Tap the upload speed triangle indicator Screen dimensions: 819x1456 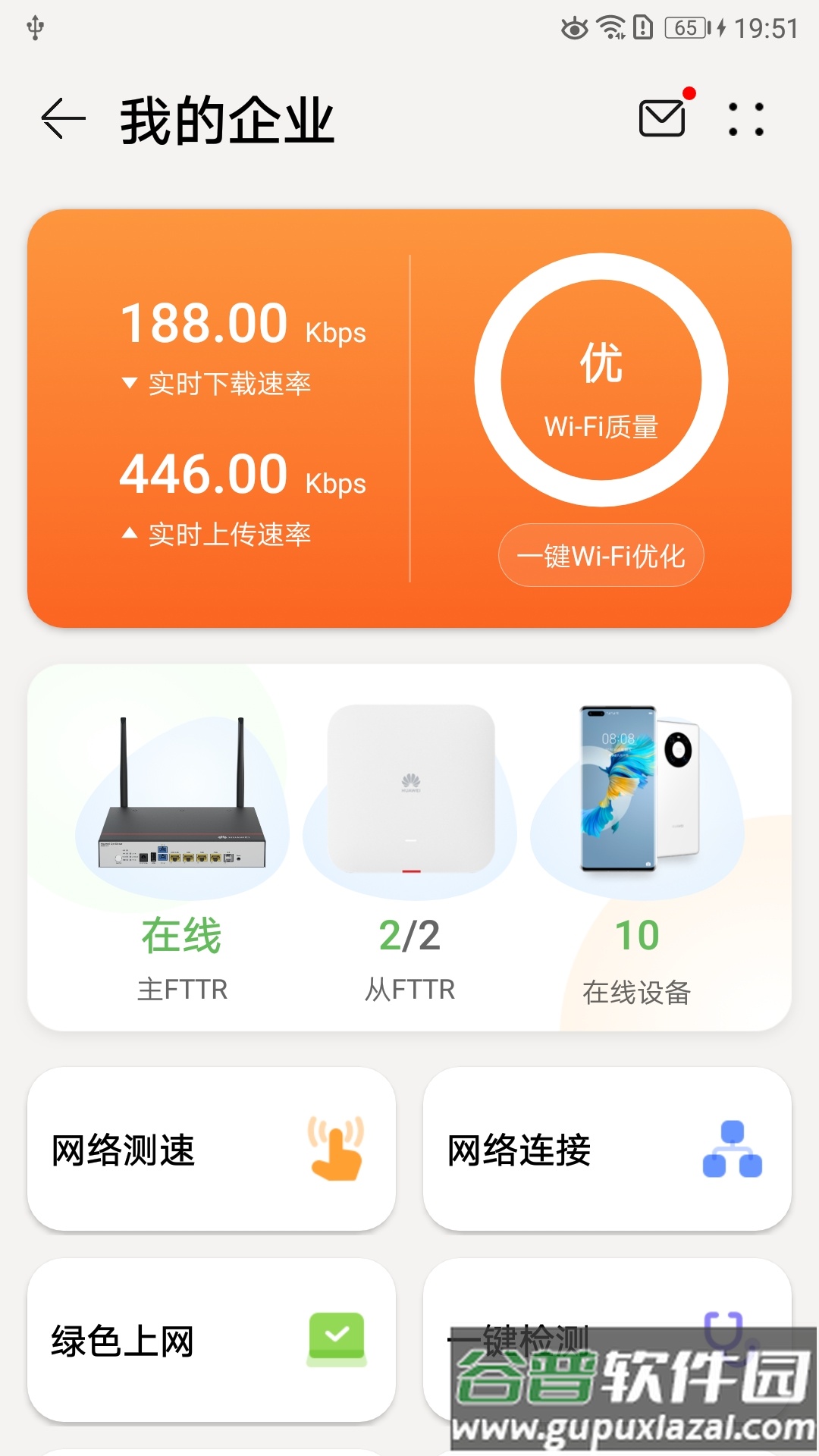[130, 535]
